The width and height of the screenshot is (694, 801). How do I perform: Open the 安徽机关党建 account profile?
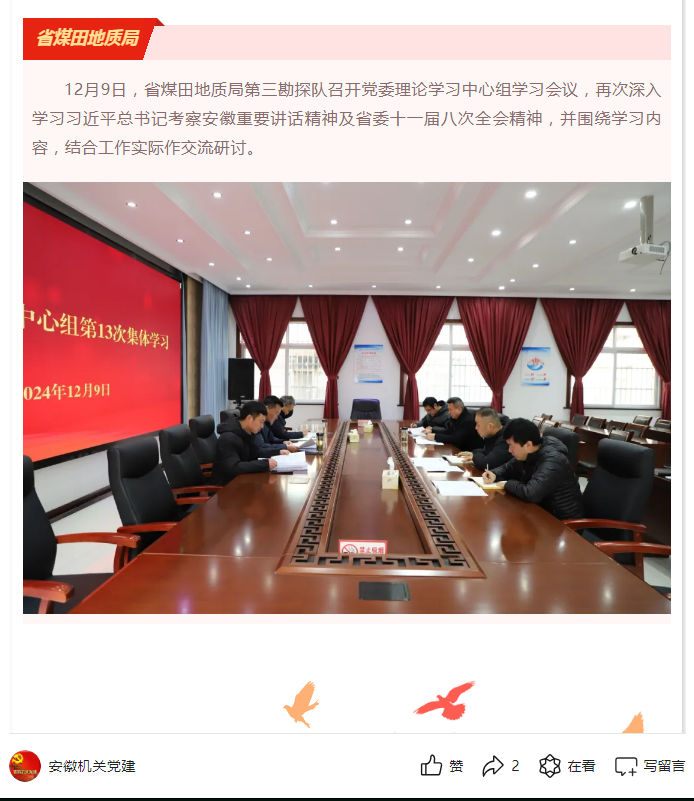click(72, 766)
